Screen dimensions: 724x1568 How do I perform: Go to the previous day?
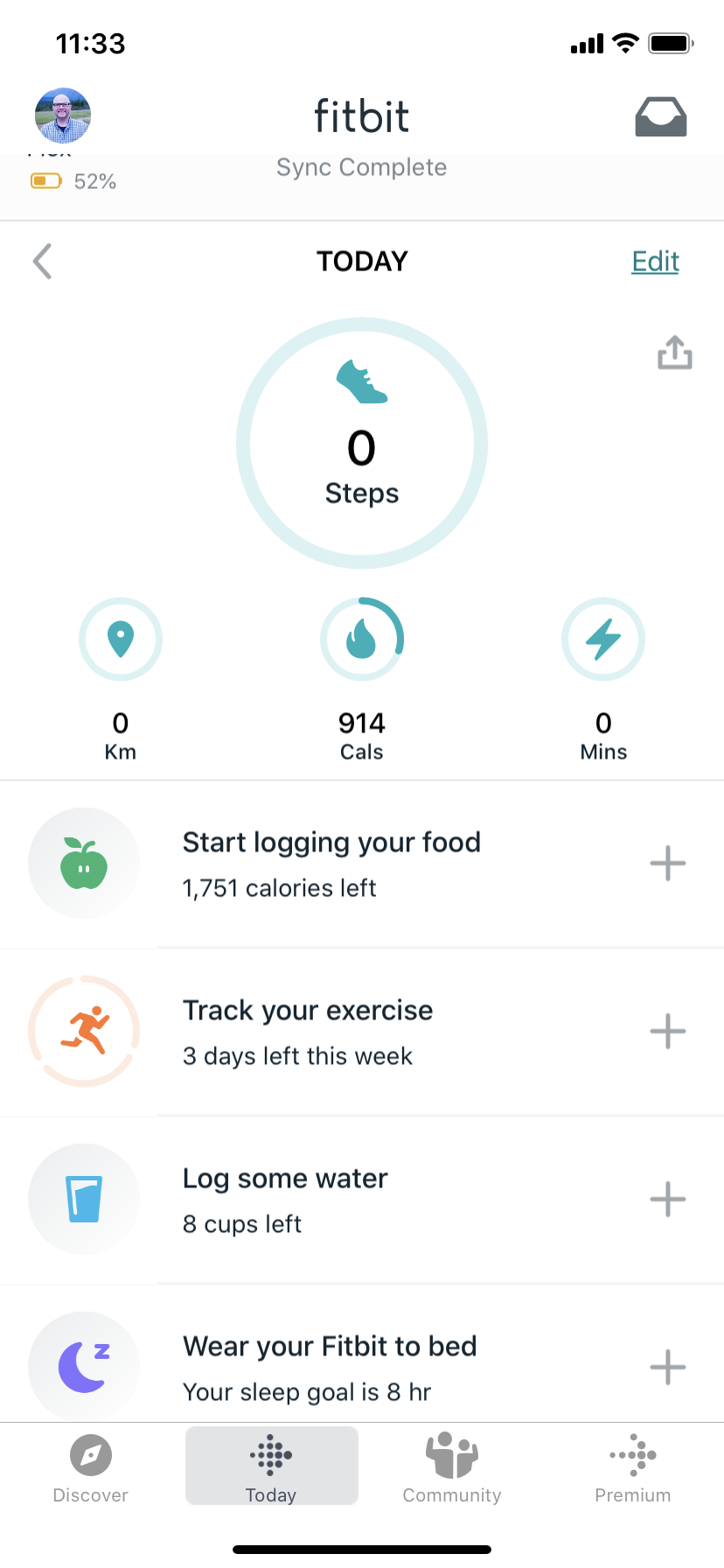coord(42,261)
